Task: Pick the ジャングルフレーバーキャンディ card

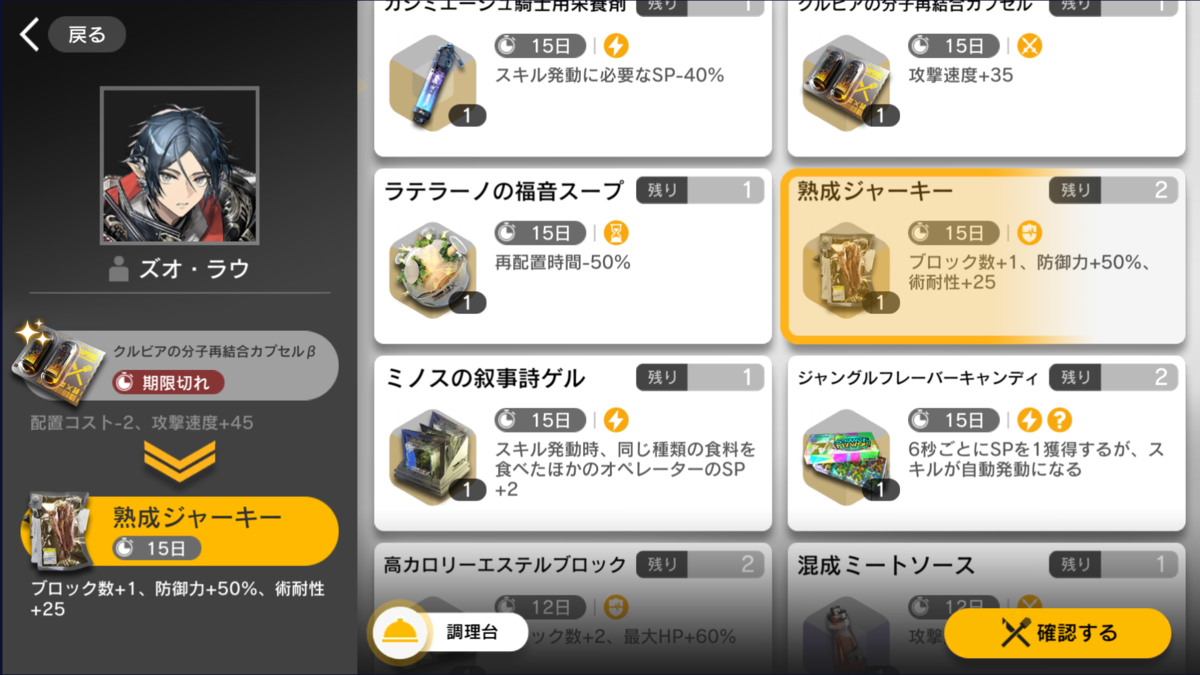Action: tap(985, 443)
